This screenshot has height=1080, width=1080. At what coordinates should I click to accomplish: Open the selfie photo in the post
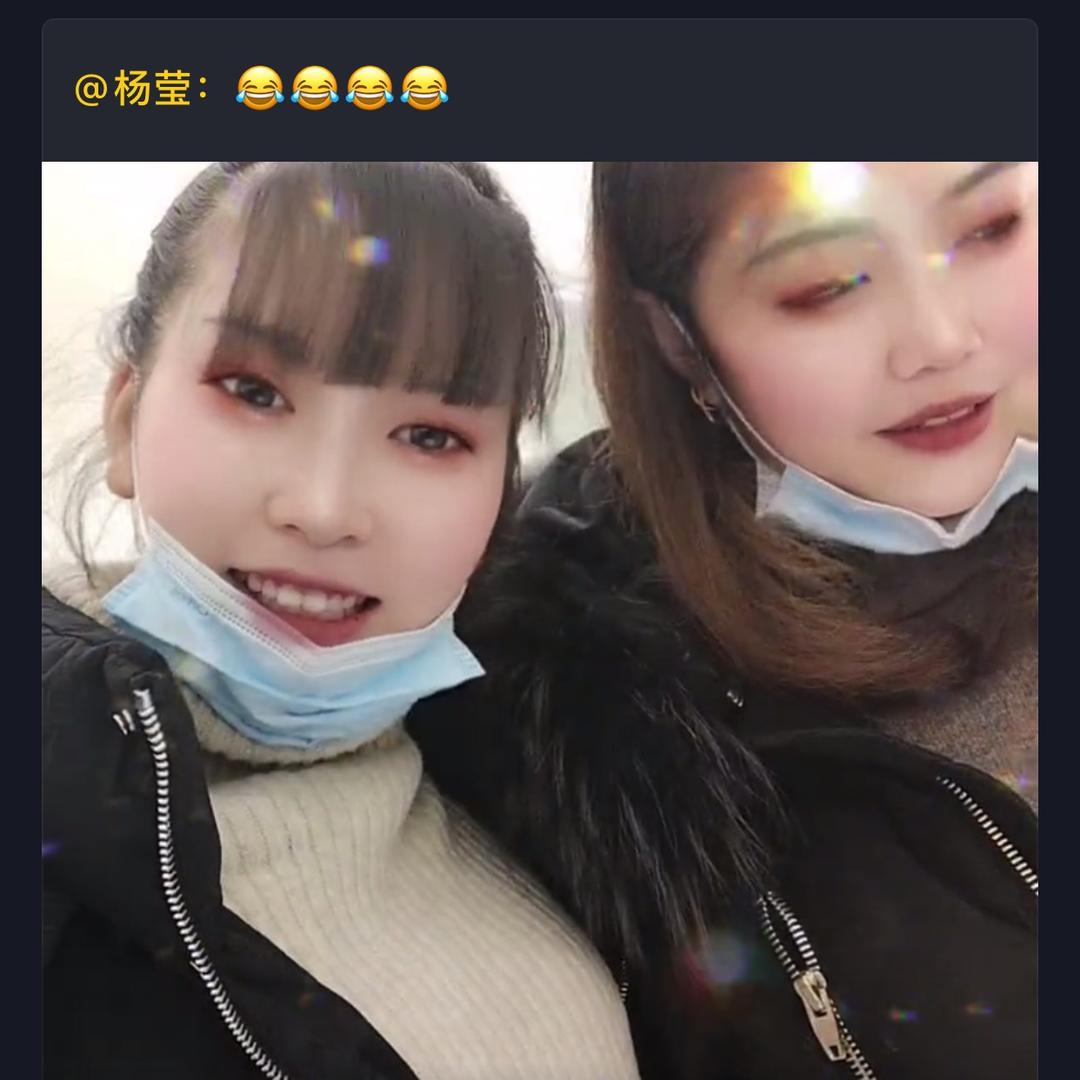(x=540, y=620)
